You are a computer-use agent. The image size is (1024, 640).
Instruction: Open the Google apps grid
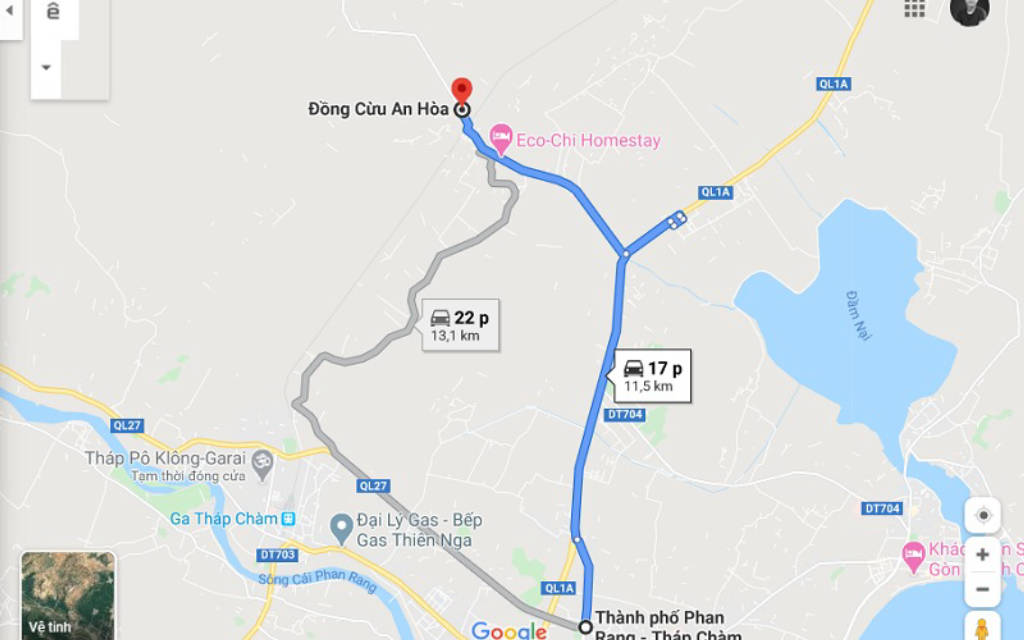click(x=914, y=8)
